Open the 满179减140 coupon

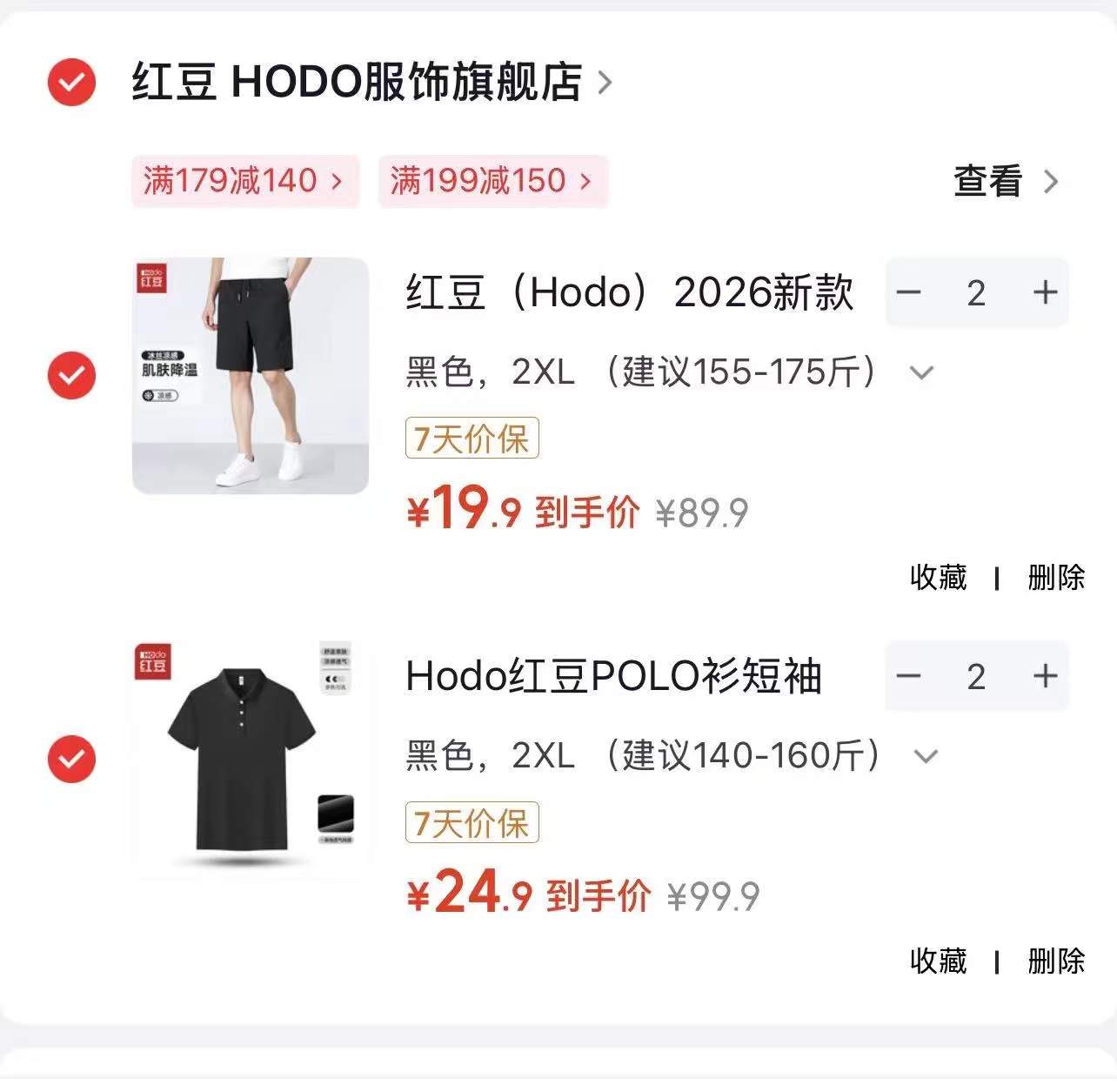[x=244, y=181]
